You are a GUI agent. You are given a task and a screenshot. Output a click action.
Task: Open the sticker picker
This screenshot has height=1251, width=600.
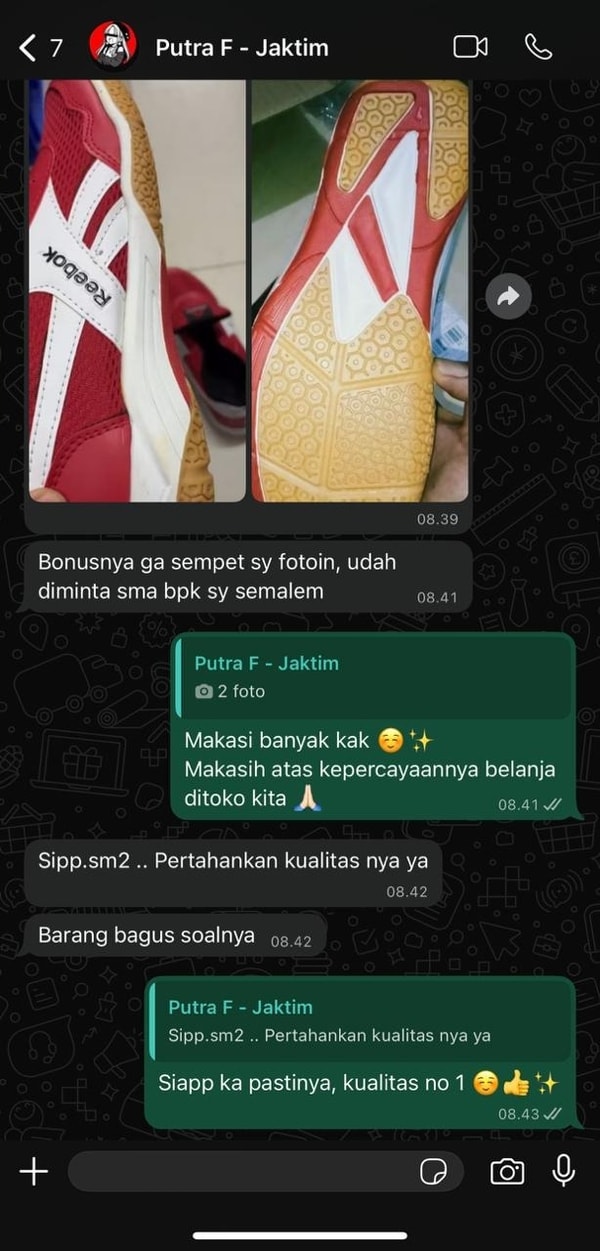point(433,1171)
